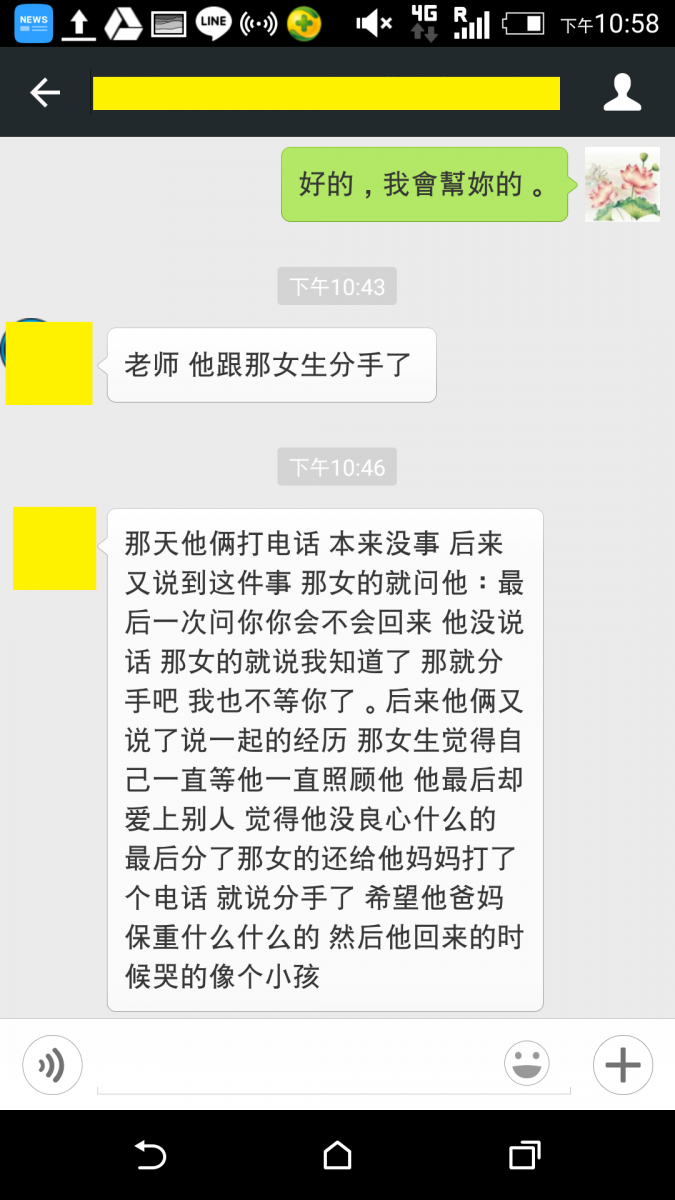Open the contact profile icon

(x=622, y=93)
